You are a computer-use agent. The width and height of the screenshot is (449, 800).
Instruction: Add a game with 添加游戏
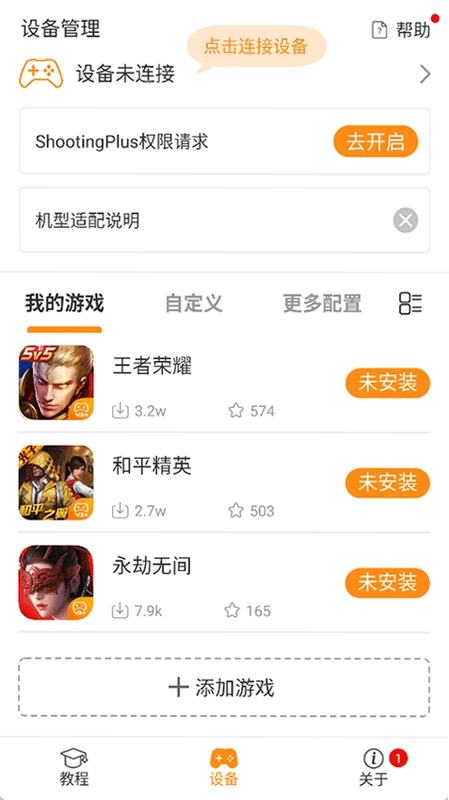click(224, 687)
